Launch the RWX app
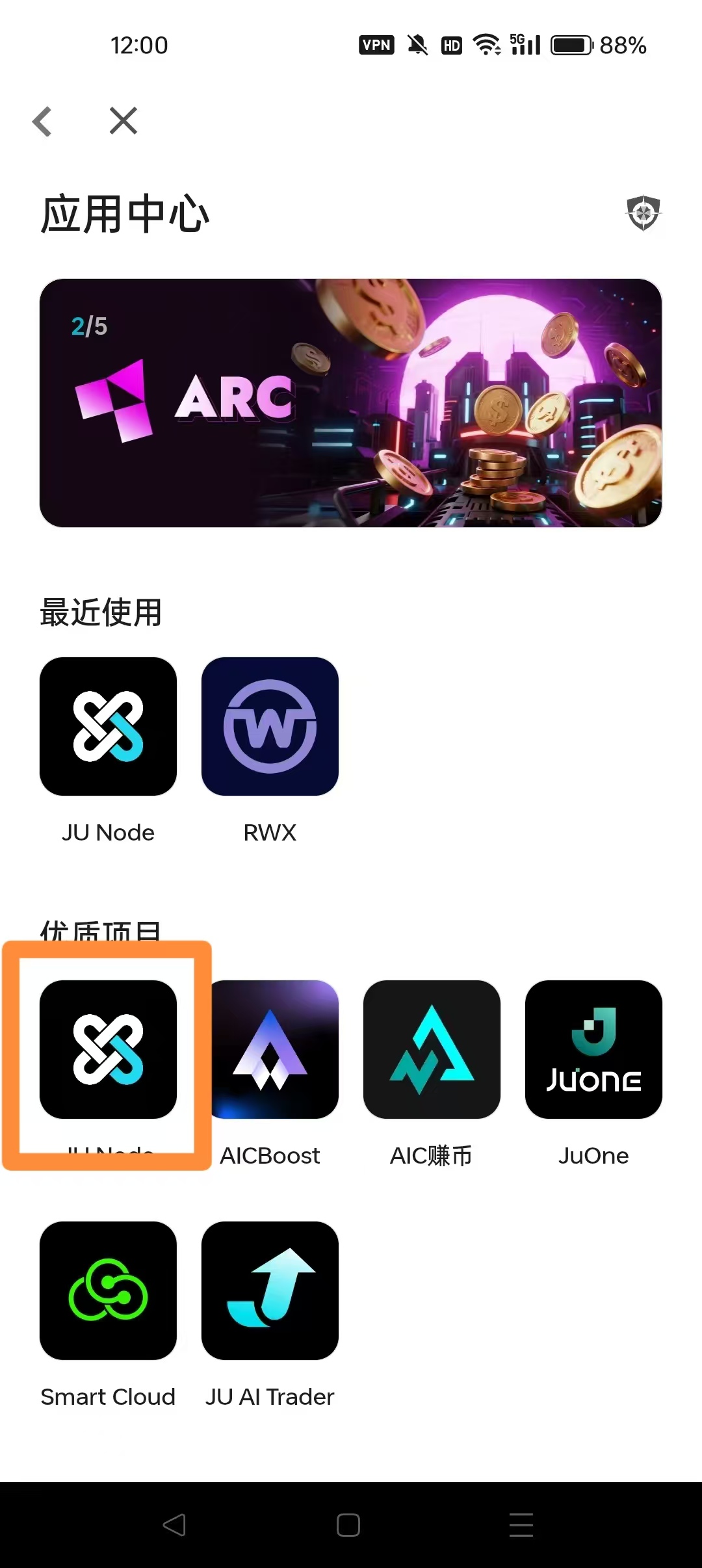 point(270,726)
